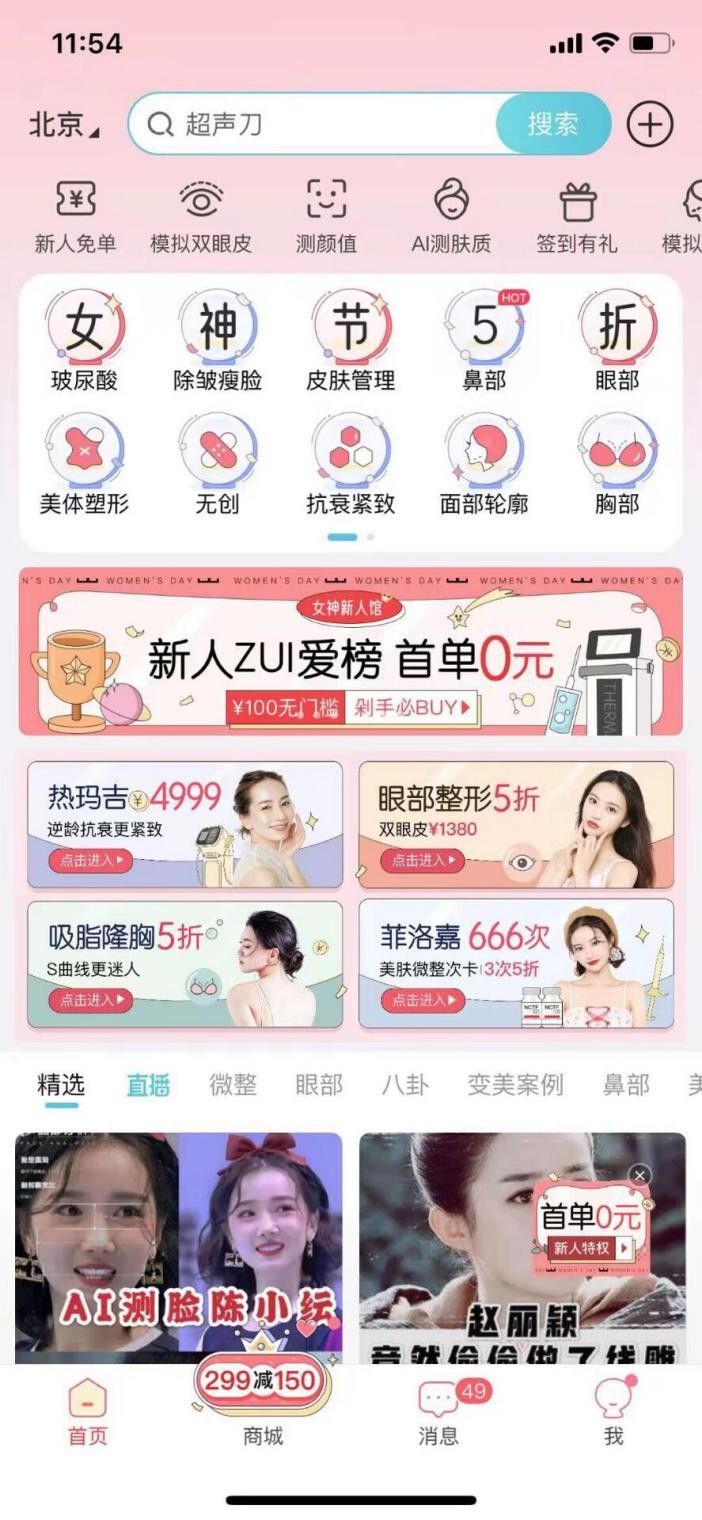Image resolution: width=702 pixels, height=1520 pixels.
Task: Open the 消息 tab
Action: (x=438, y=1410)
